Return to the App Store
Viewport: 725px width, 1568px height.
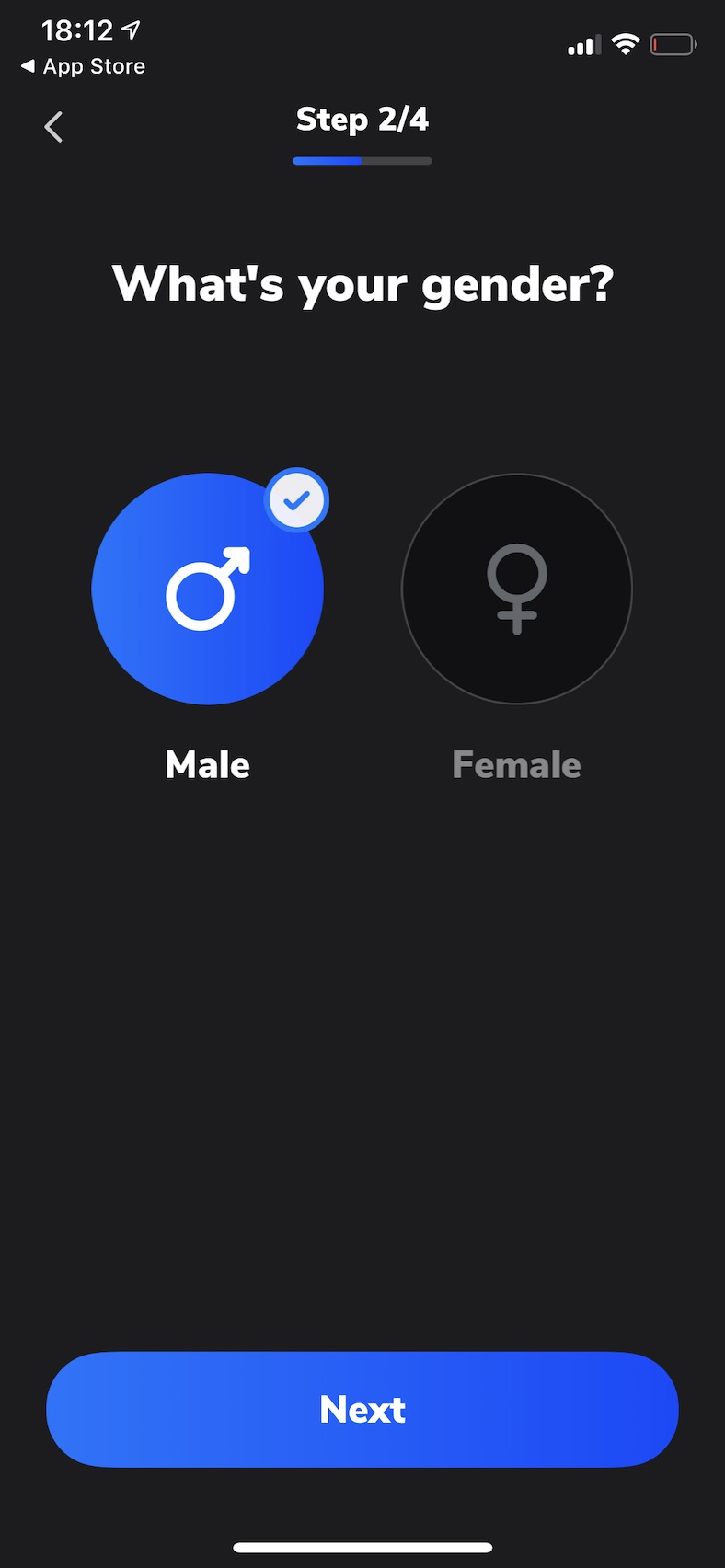pos(83,66)
